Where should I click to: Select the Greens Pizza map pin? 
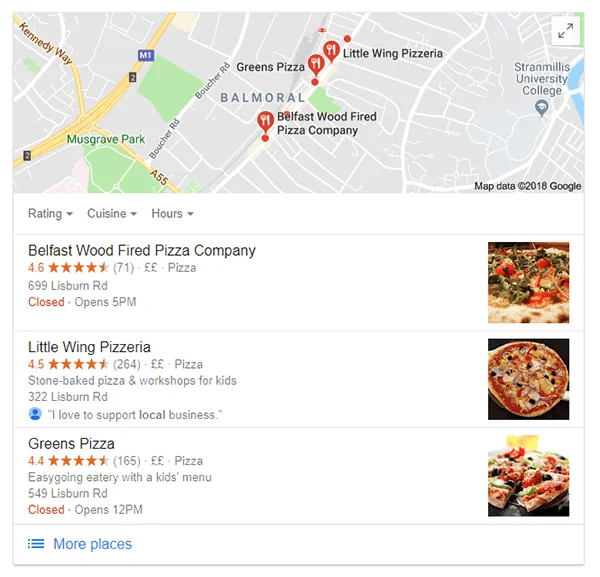[316, 66]
